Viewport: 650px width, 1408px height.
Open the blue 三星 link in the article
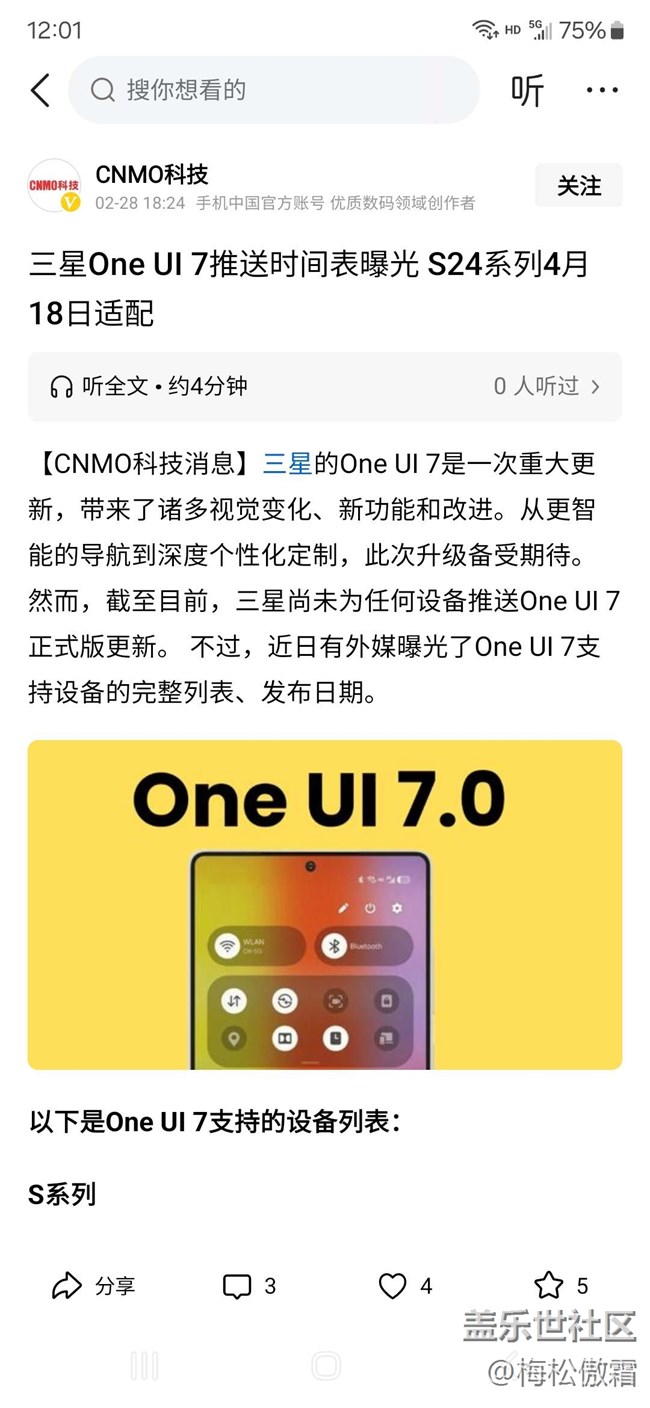point(287,464)
